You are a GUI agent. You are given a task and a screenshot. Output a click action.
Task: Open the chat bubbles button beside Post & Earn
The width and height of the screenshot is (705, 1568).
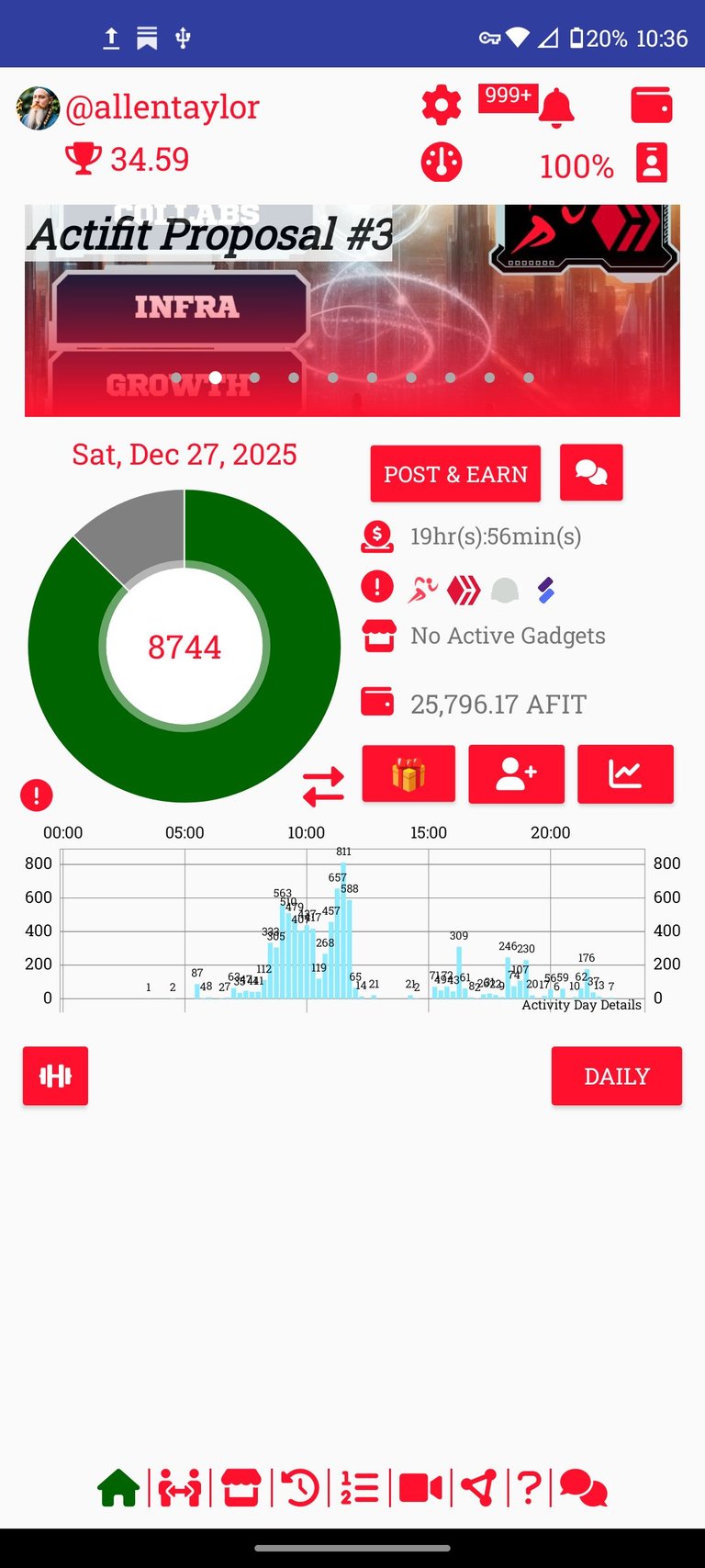pyautogui.click(x=591, y=473)
